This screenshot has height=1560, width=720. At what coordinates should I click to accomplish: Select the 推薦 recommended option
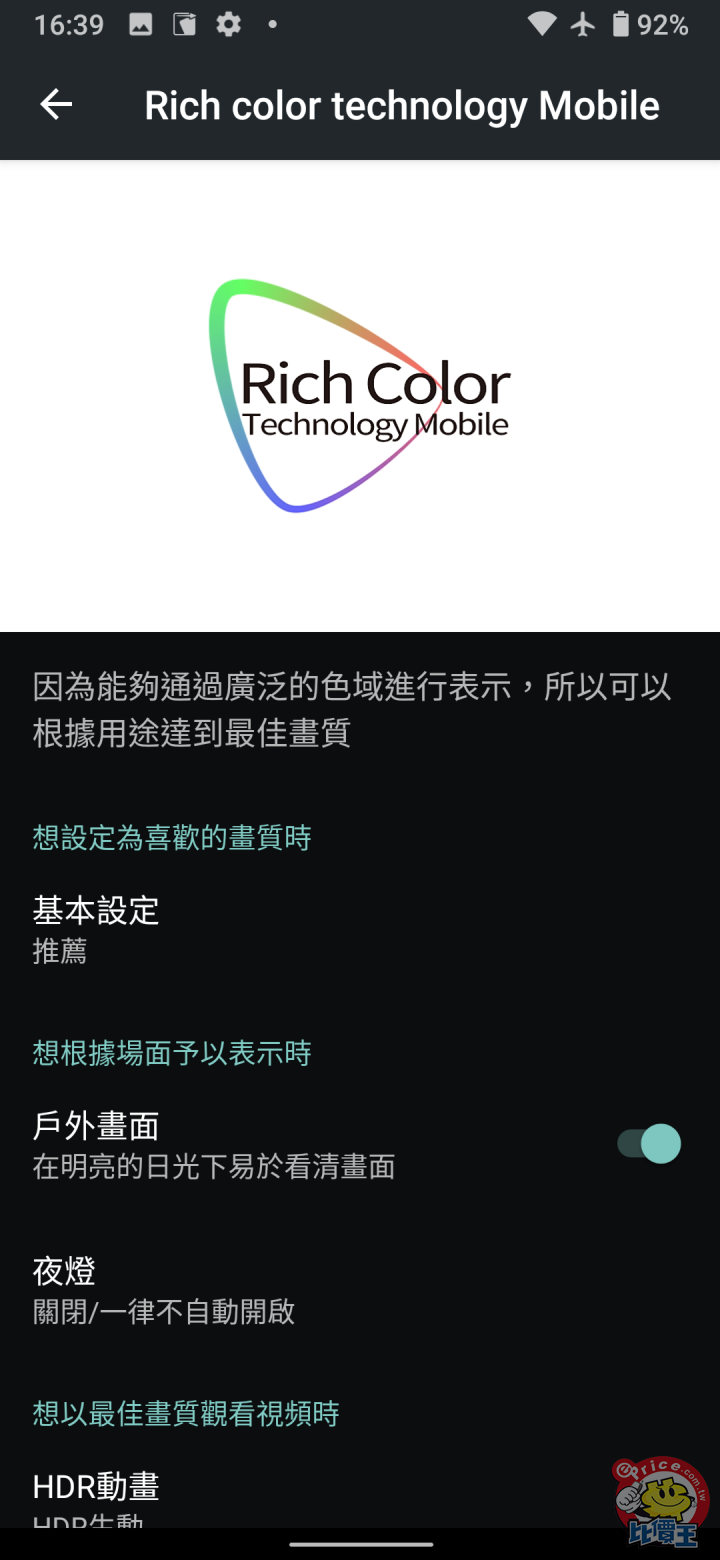60,951
